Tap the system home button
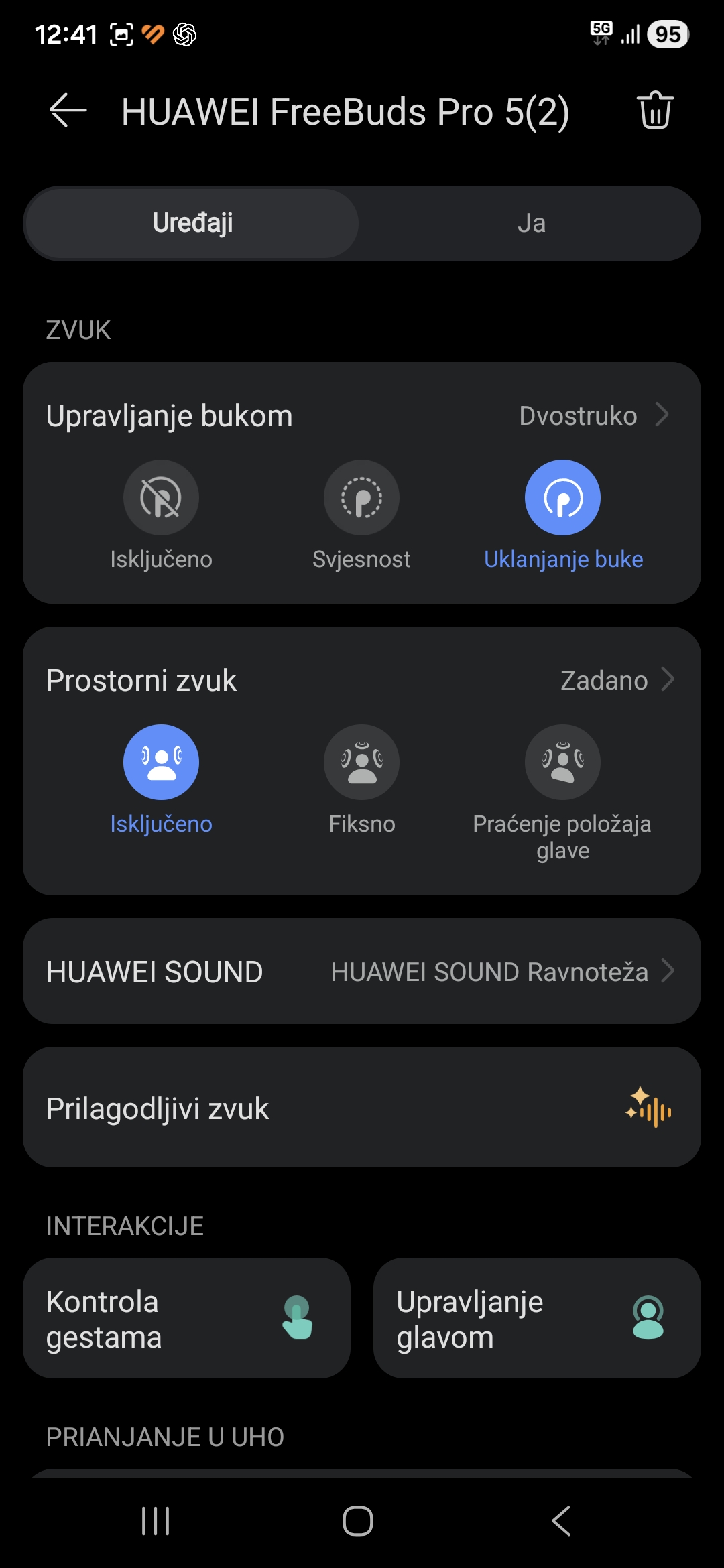This screenshot has width=724, height=1568. pyautogui.click(x=358, y=1521)
